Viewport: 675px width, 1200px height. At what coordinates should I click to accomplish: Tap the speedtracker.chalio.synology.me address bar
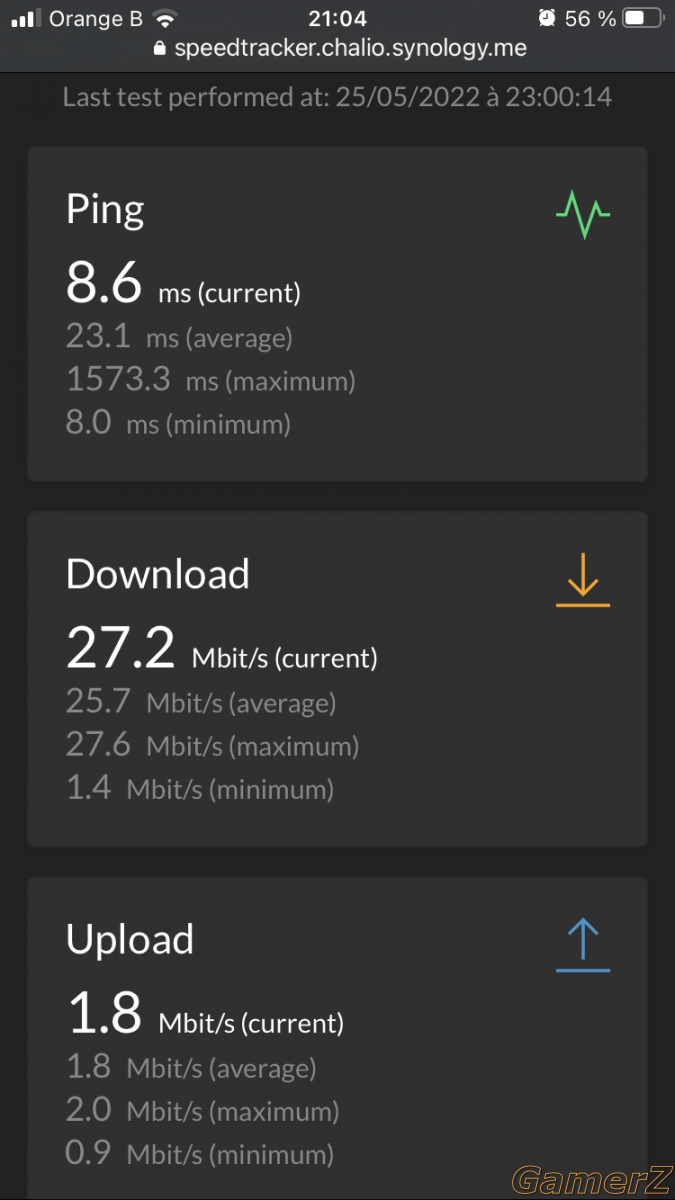(339, 48)
